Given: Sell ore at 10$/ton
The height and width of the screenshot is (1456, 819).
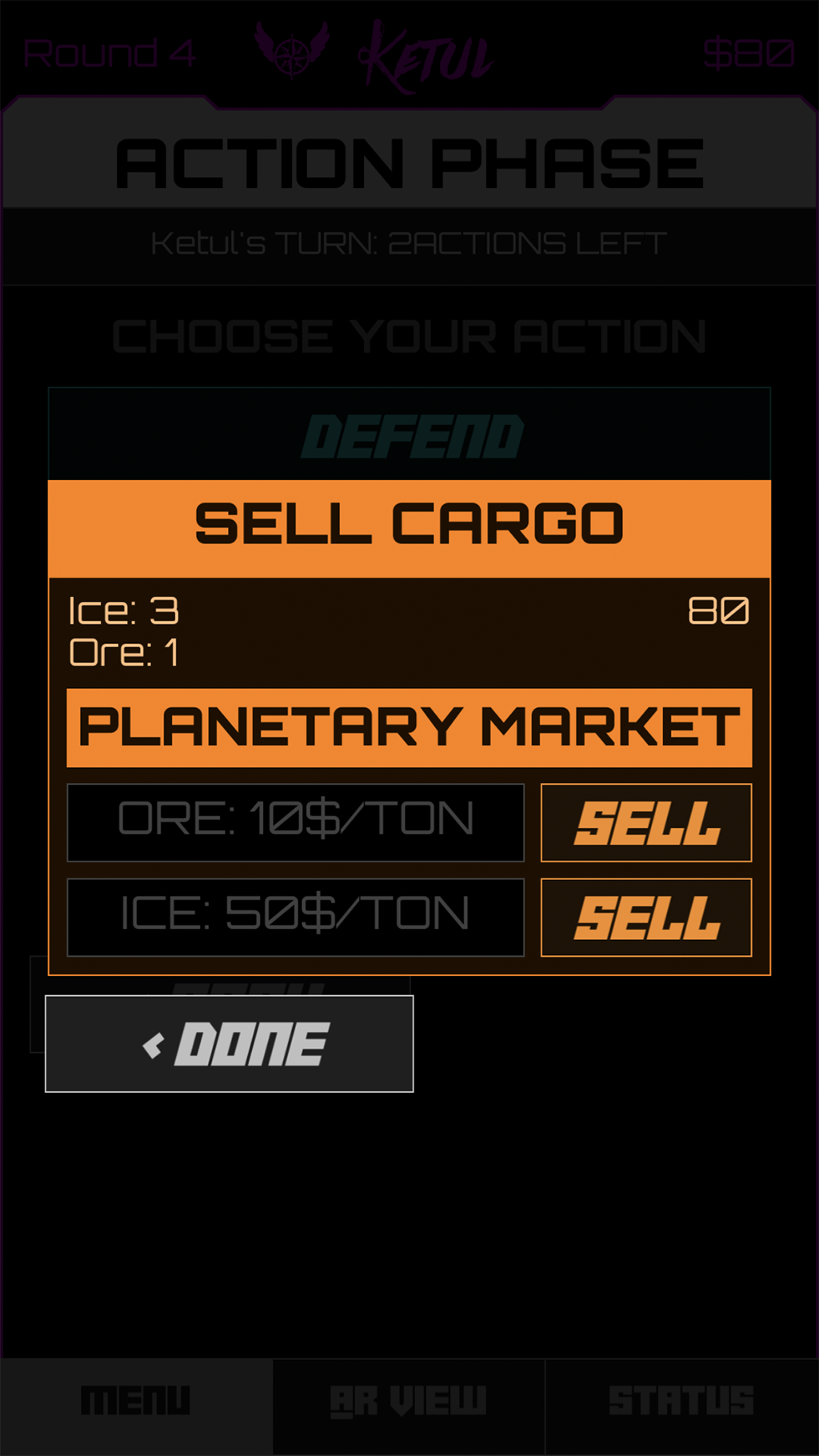Looking at the screenshot, I should tap(646, 822).
